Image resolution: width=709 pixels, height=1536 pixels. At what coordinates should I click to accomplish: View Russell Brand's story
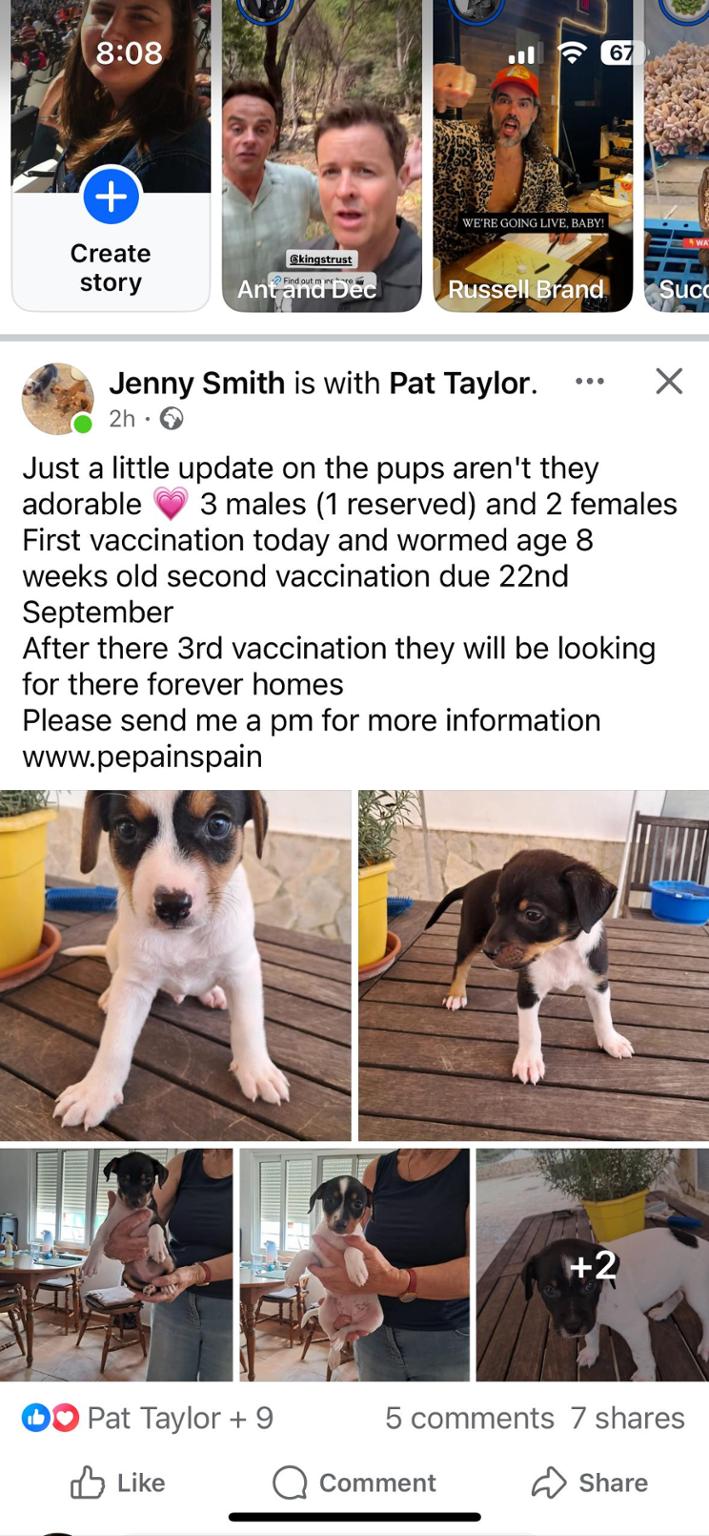click(x=532, y=160)
